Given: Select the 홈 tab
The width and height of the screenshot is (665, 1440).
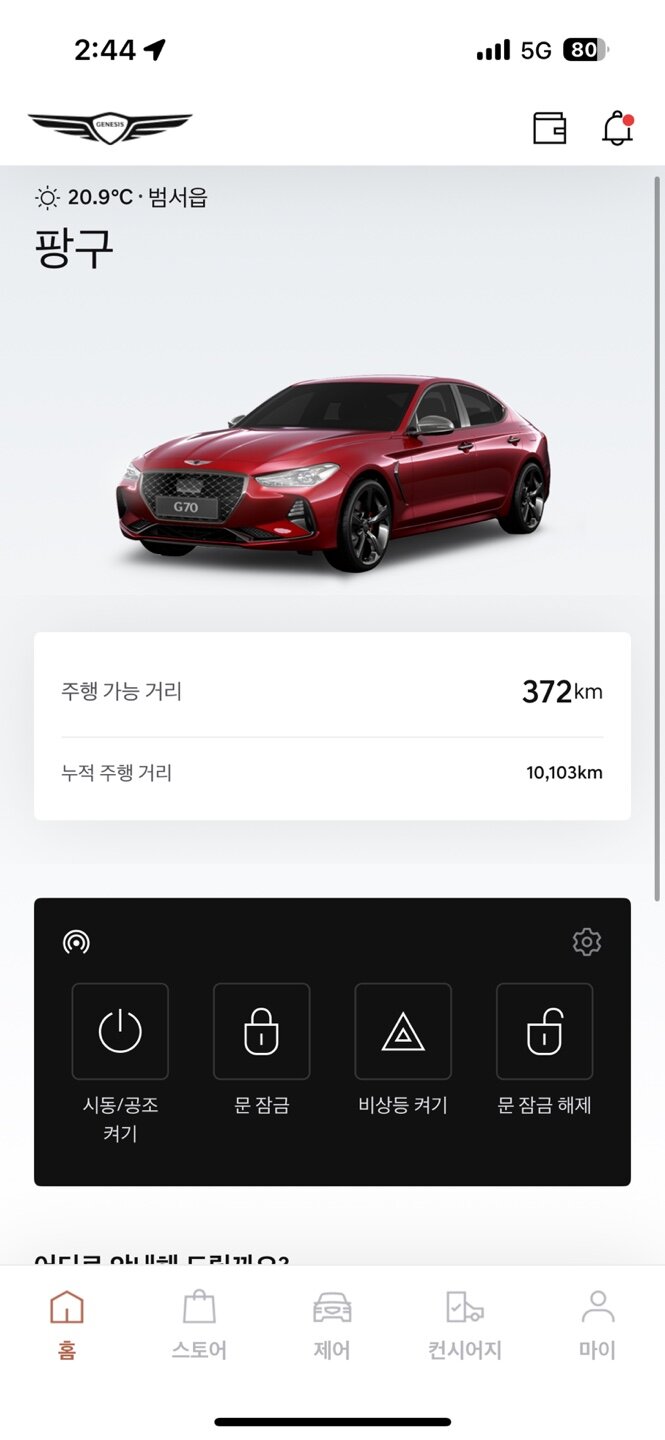Looking at the screenshot, I should (x=67, y=1325).
